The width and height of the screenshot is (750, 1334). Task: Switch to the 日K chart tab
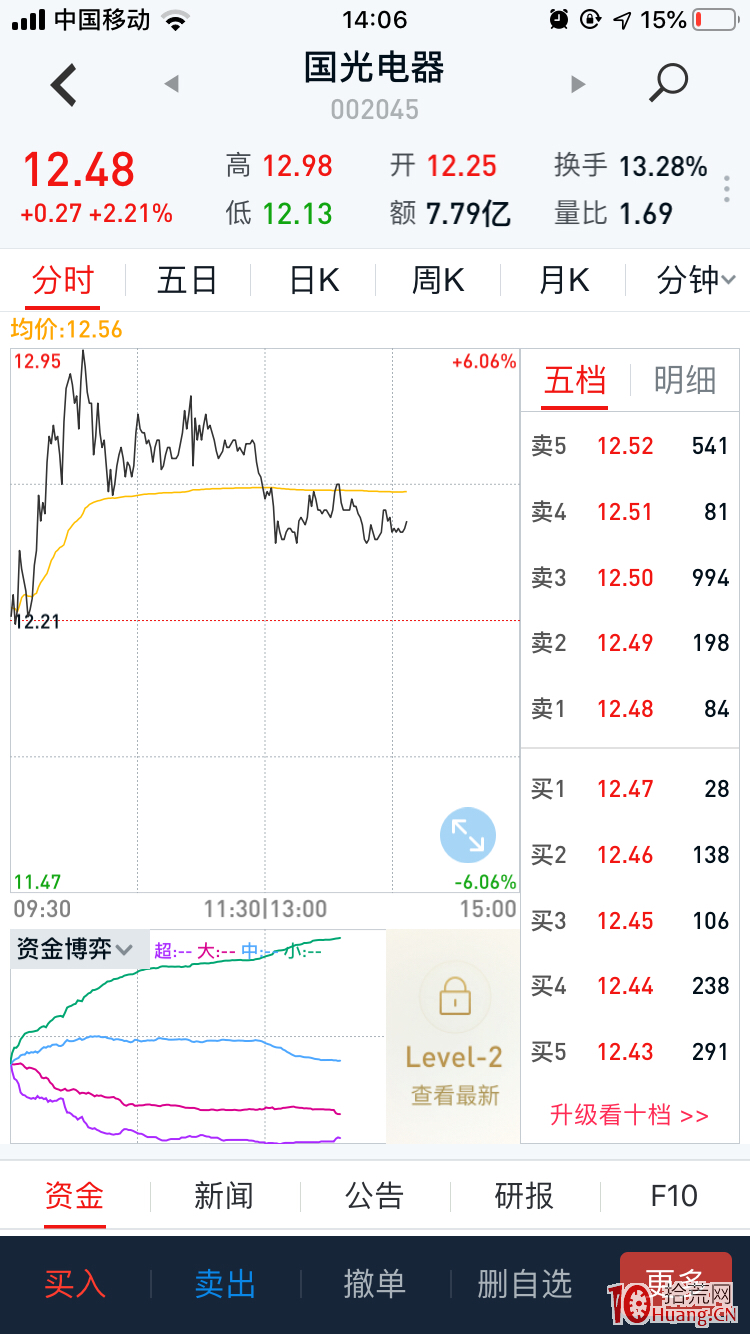(314, 281)
